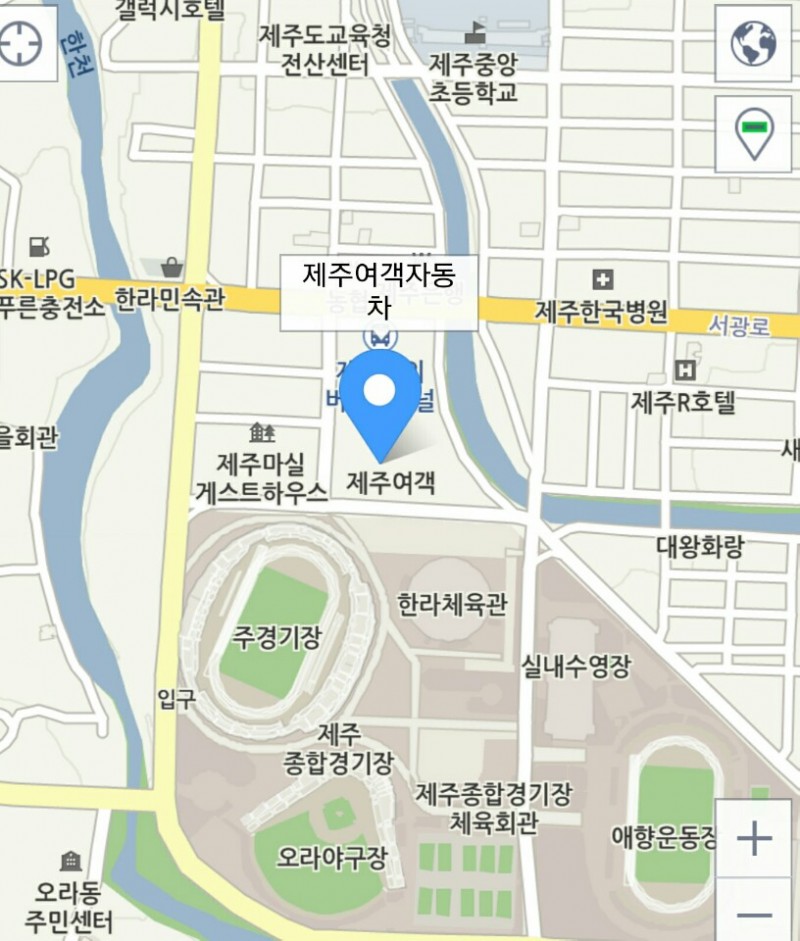
Task: Tap the remove pin marker button
Action: (753, 135)
